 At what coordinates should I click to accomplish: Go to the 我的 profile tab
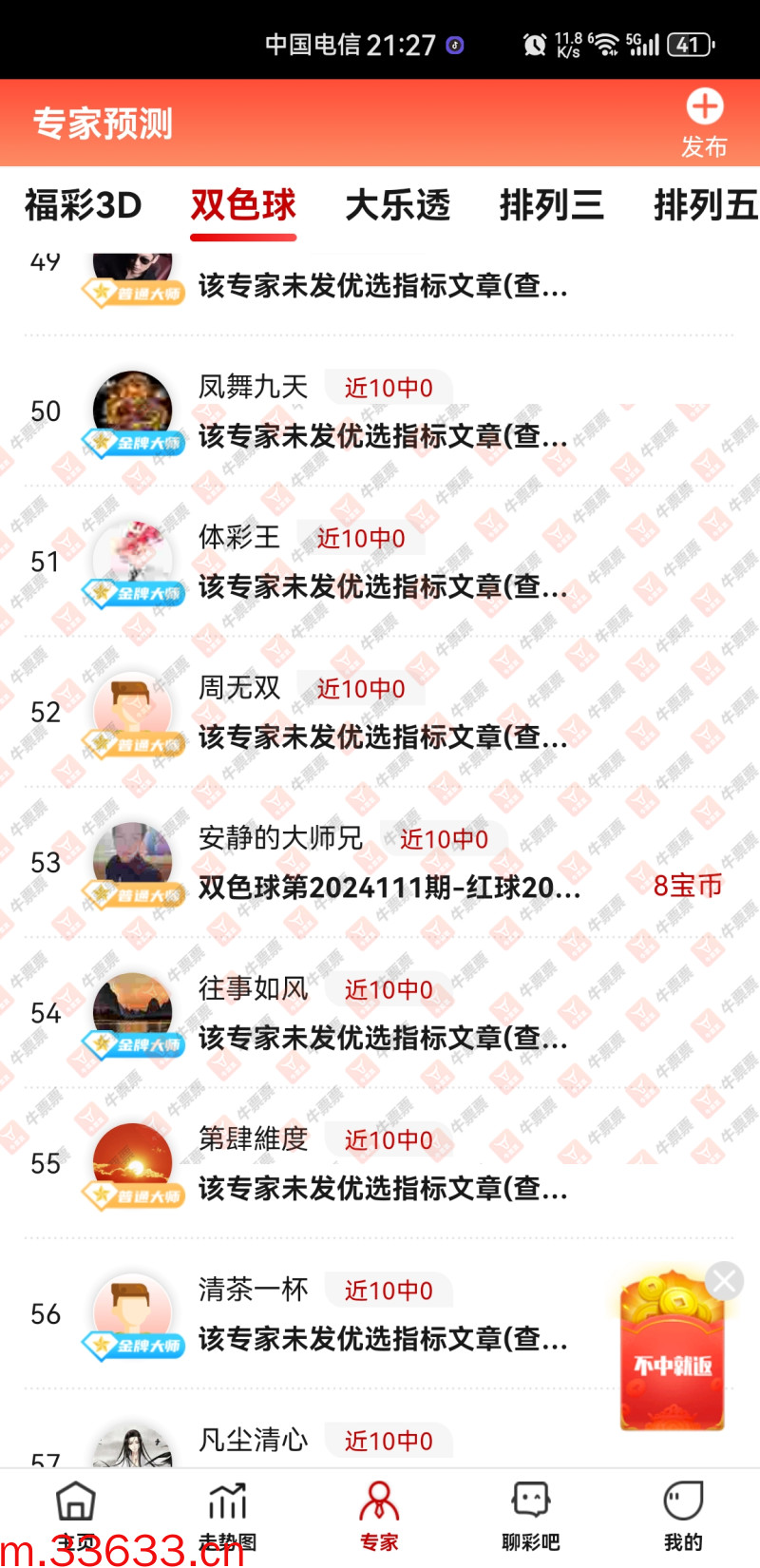point(682,1516)
